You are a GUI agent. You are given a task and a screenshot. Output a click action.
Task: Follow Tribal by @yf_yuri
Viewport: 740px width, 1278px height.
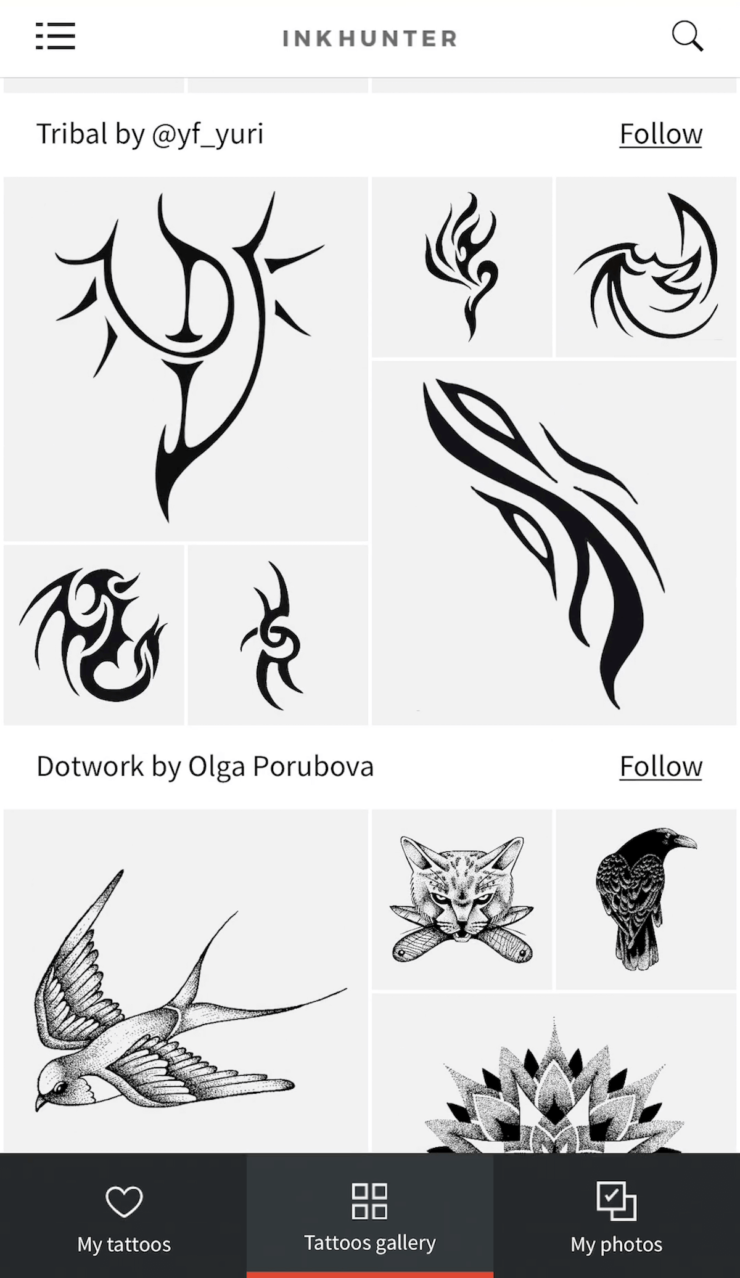pos(660,134)
